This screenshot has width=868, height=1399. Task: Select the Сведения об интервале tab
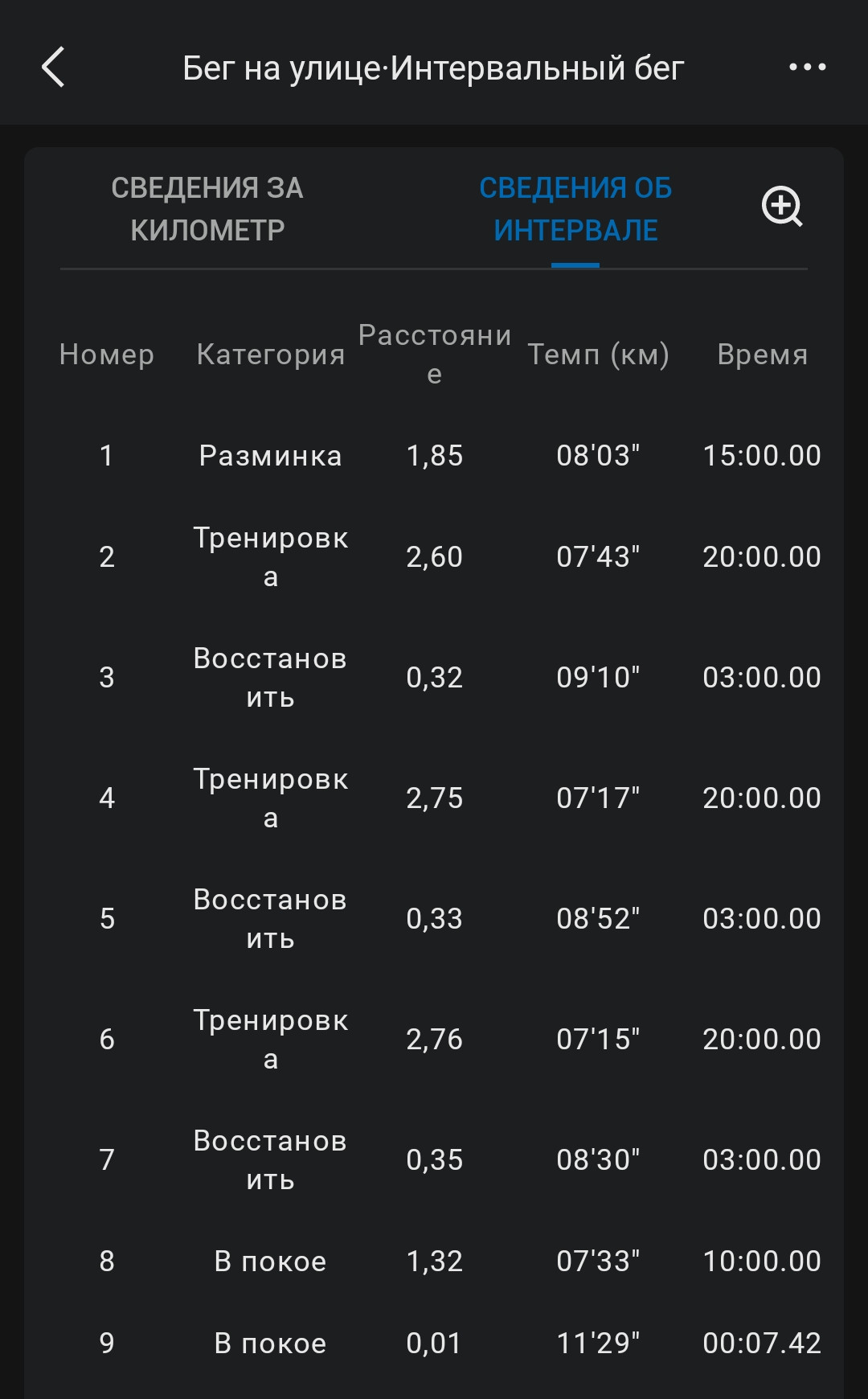point(575,209)
